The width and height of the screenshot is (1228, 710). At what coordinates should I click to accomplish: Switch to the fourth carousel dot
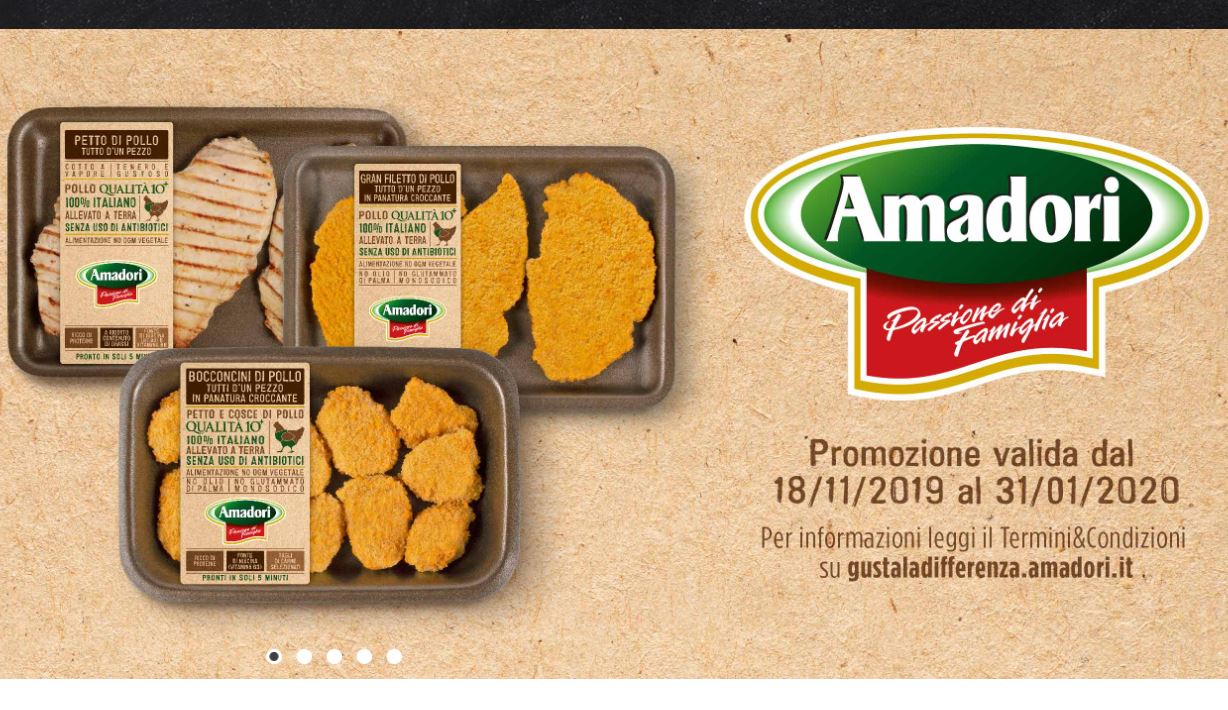(x=364, y=656)
